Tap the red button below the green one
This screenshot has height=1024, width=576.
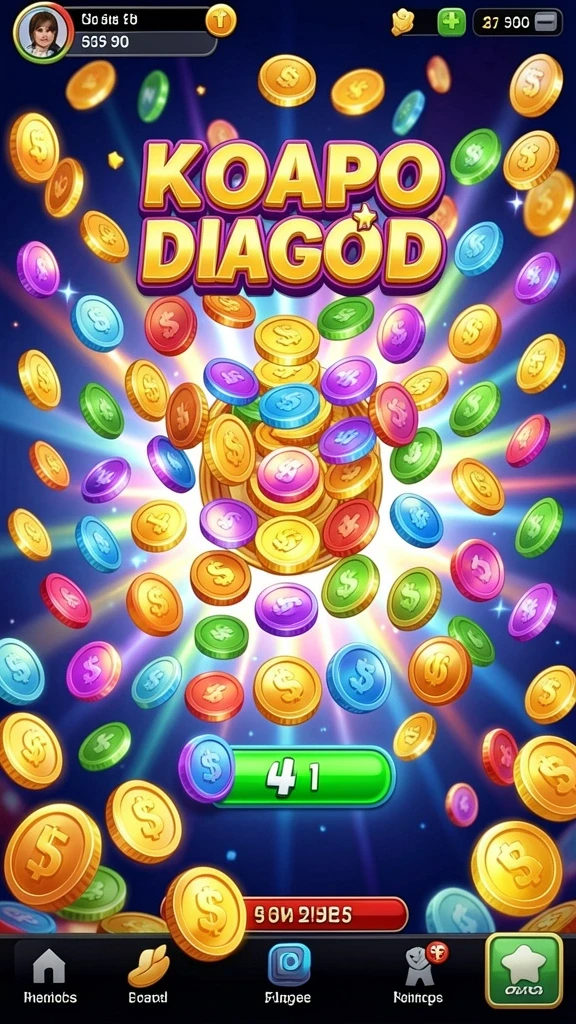tap(323, 914)
